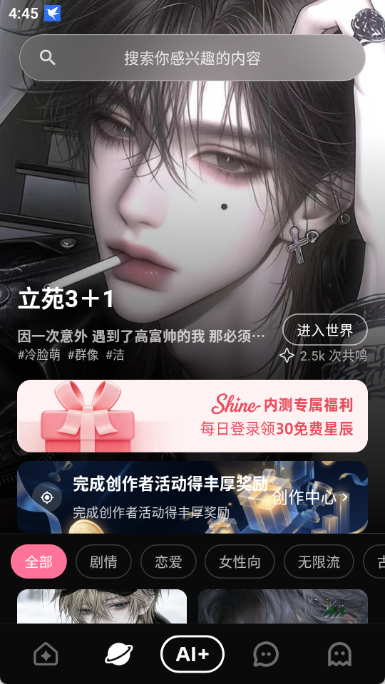Open the blond character card
Image resolution: width=385 pixels, height=684 pixels.
point(102,606)
